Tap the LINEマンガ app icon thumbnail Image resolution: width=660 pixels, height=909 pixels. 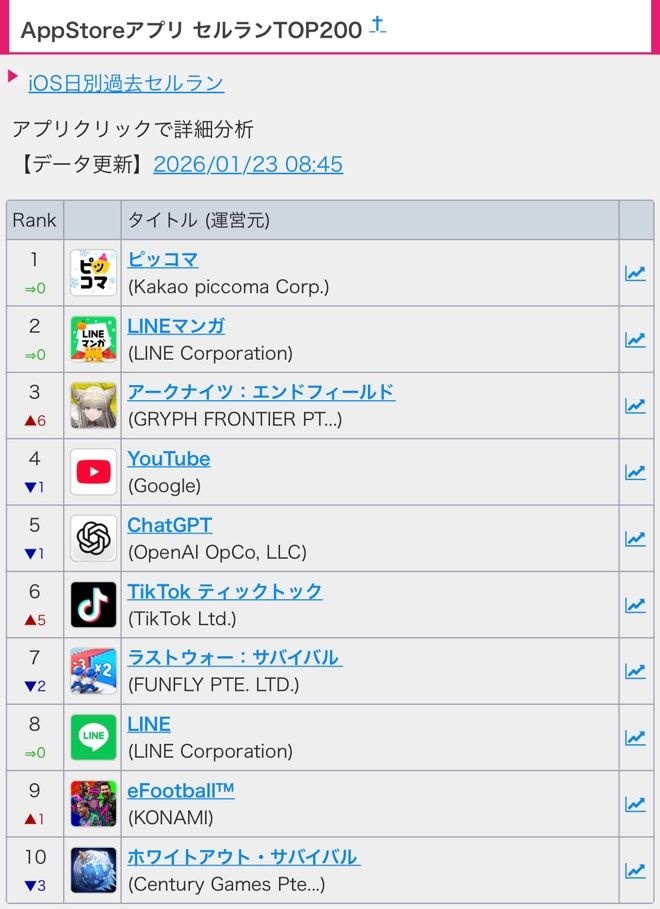(x=93, y=339)
